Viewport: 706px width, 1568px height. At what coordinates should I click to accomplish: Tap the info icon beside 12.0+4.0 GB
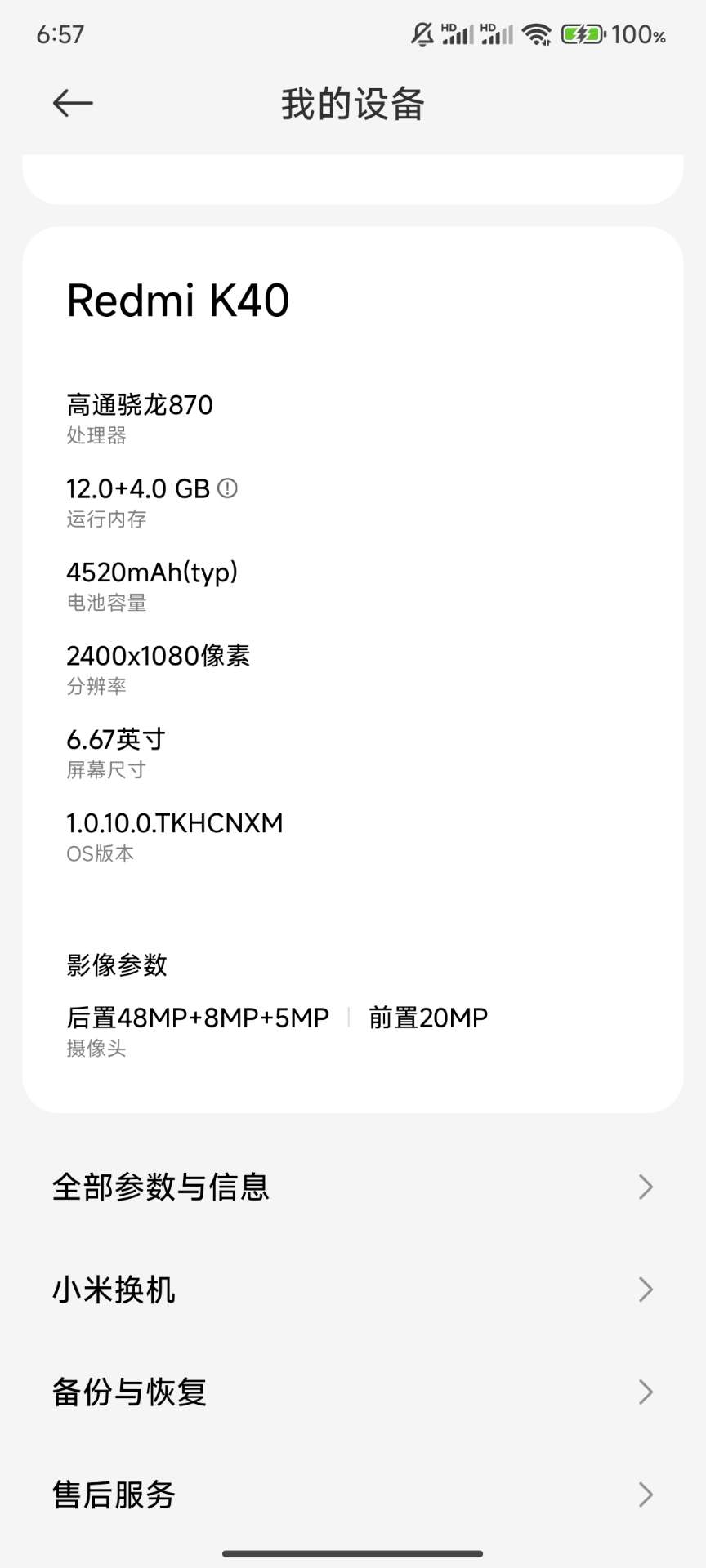[227, 488]
